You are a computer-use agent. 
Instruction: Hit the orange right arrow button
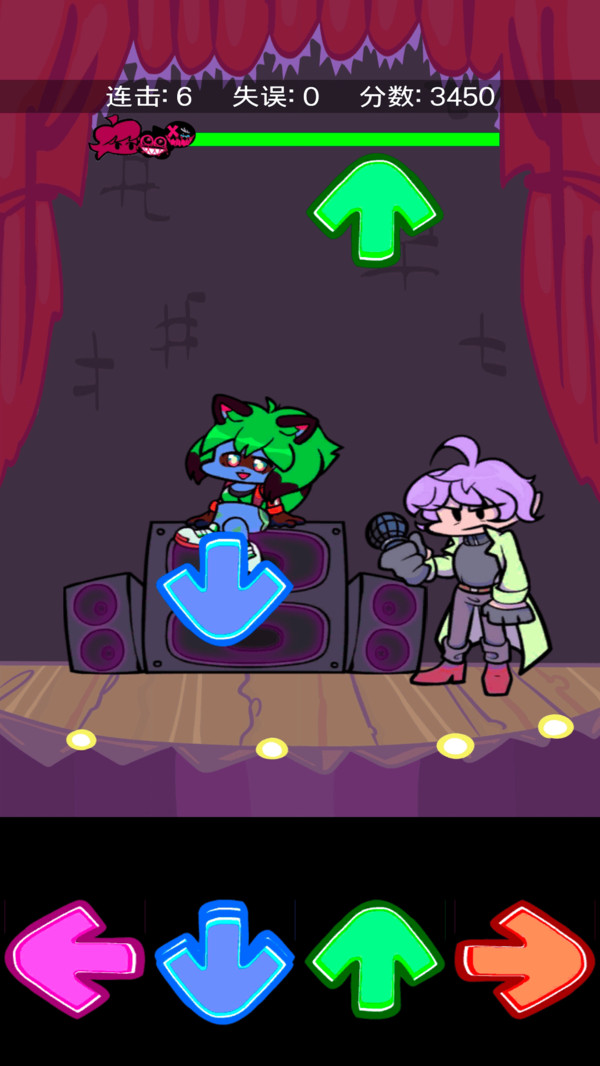point(524,960)
